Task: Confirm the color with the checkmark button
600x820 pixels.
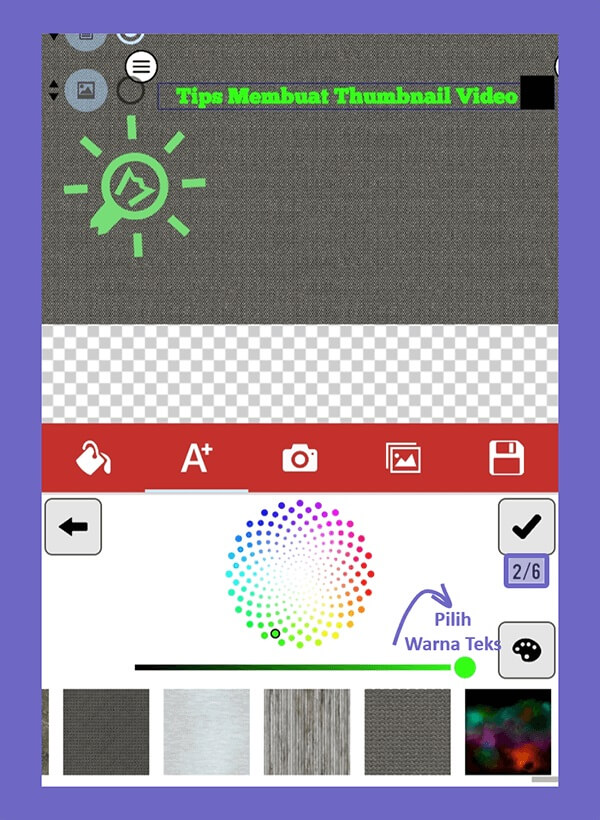Action: (x=526, y=526)
